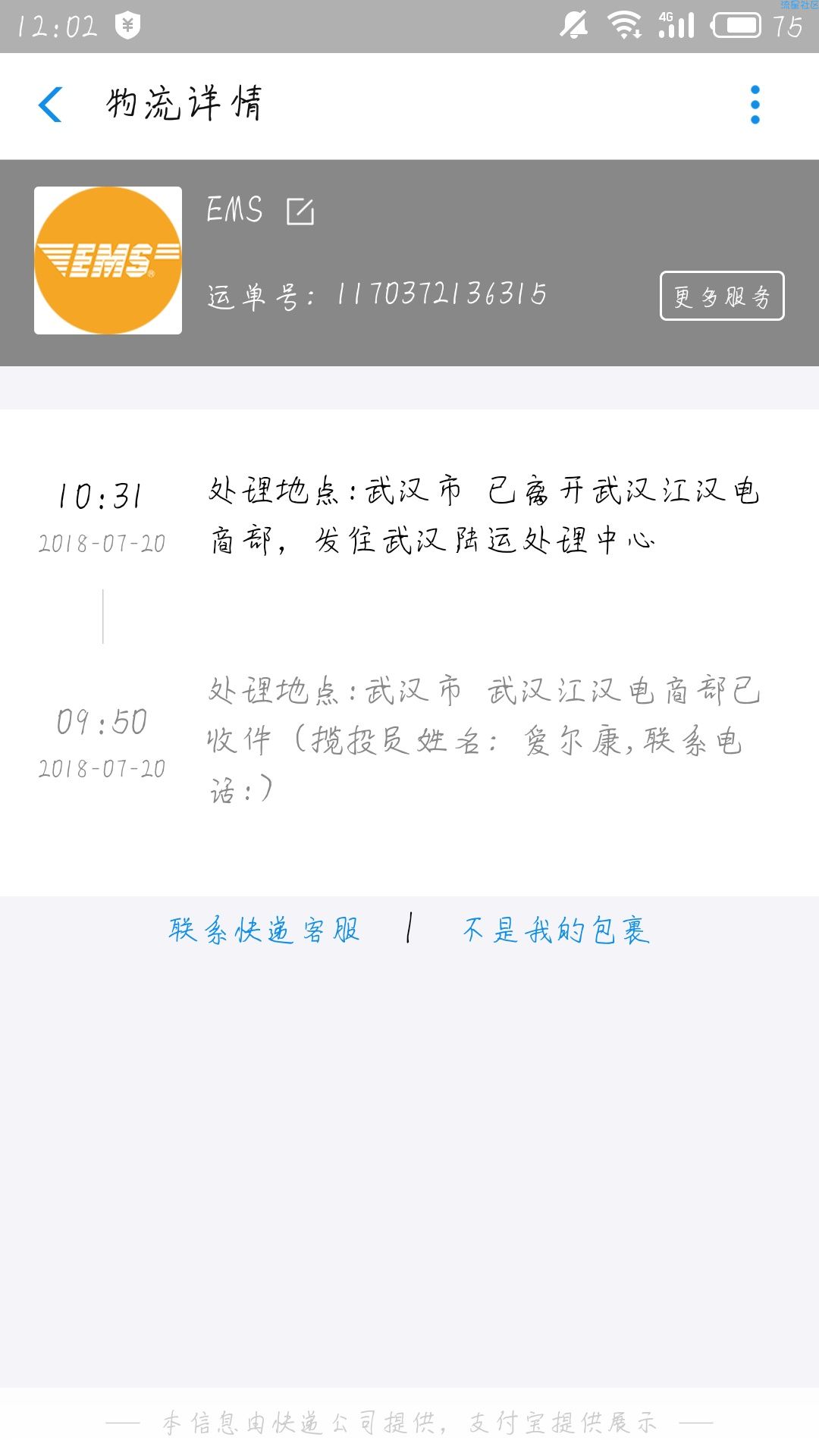Open the three-dot overflow menu

pyautogui.click(x=755, y=105)
